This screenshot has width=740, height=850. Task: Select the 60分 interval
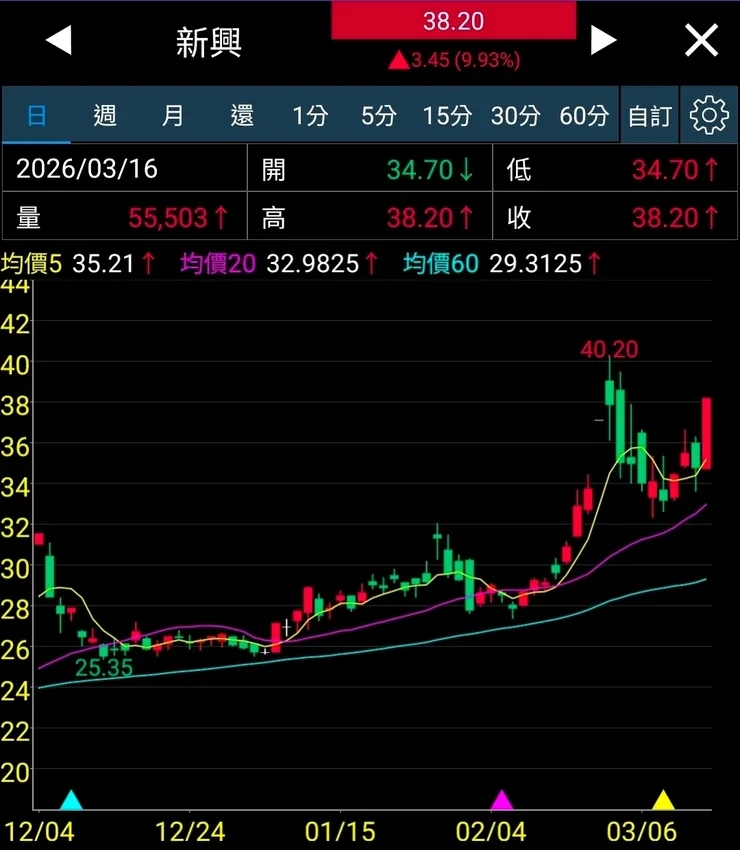584,116
